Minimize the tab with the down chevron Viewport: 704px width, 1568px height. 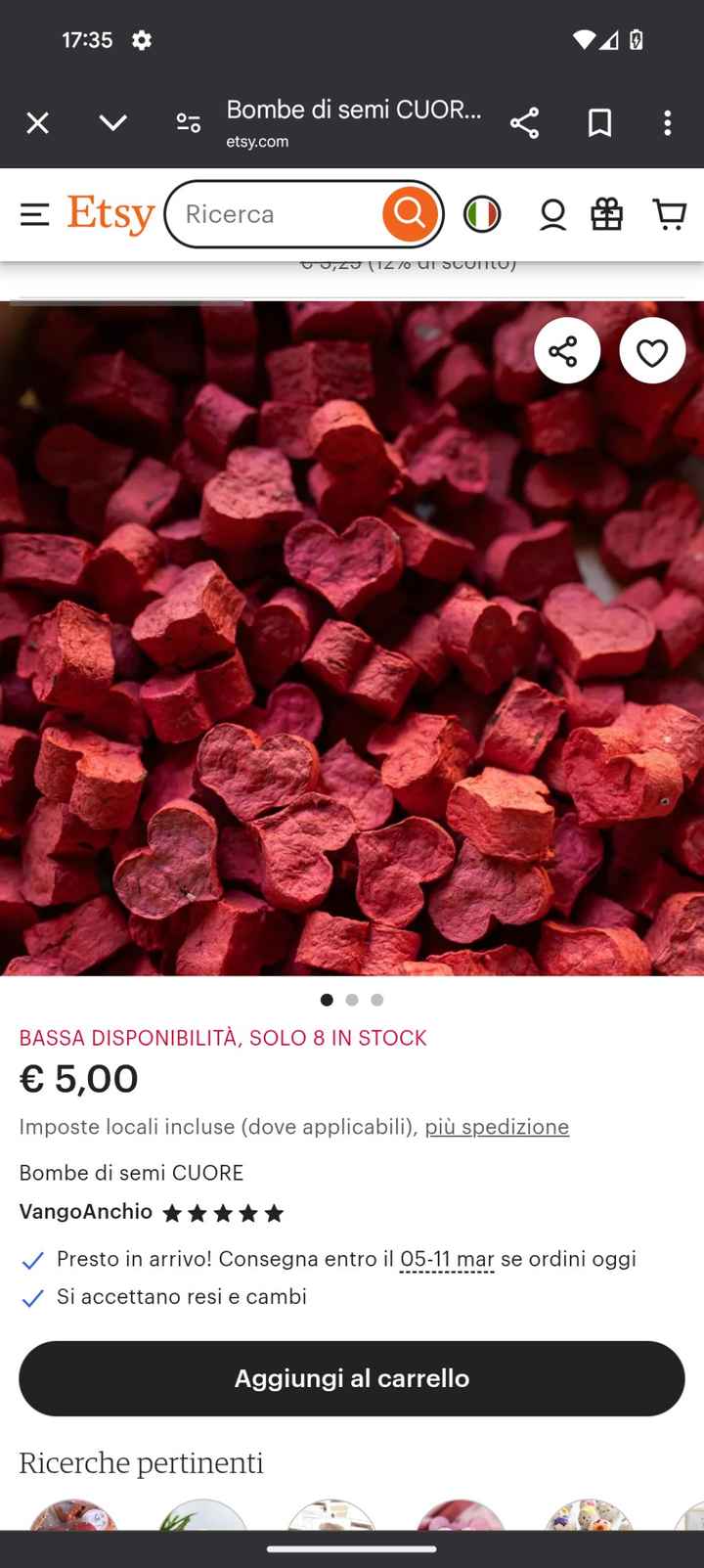pos(113,123)
